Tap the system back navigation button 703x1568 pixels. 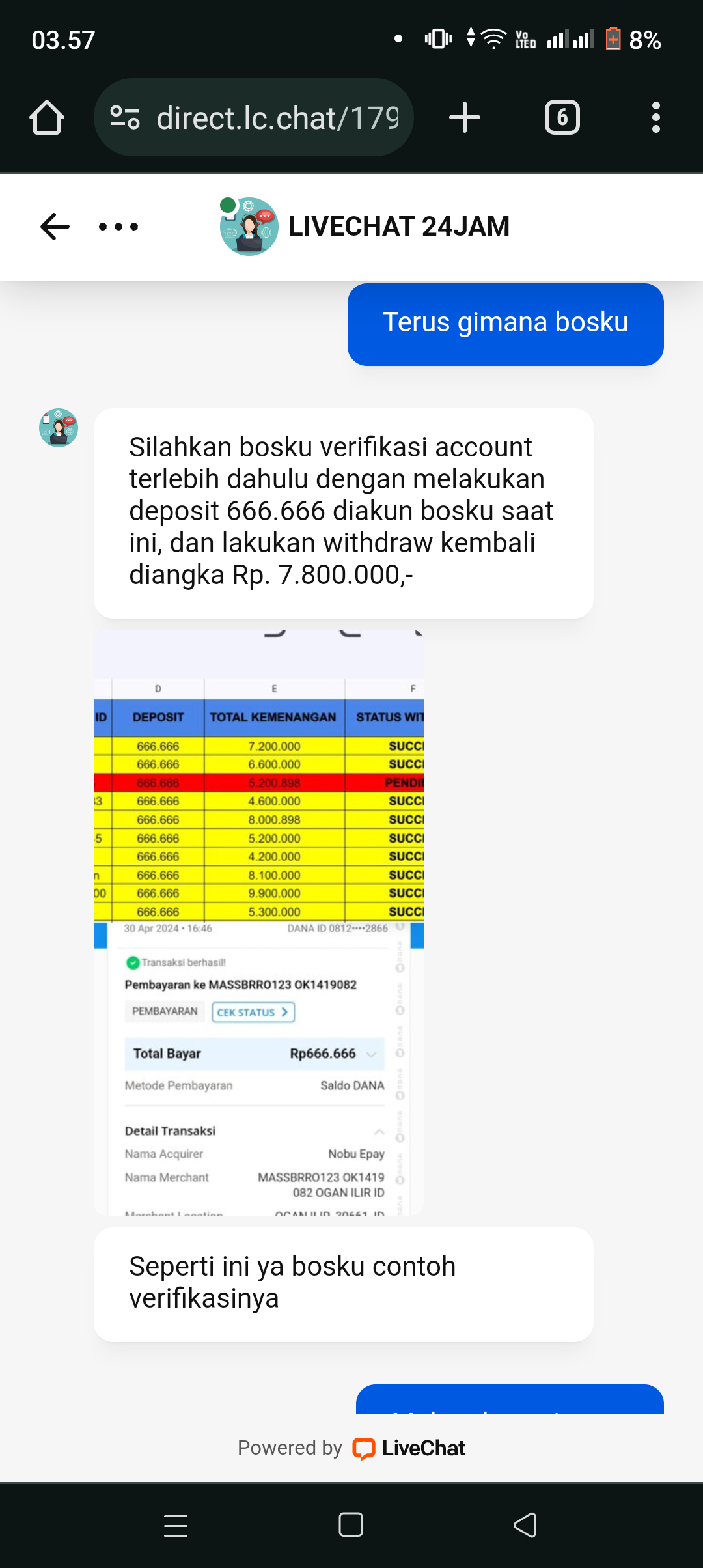tap(525, 1525)
